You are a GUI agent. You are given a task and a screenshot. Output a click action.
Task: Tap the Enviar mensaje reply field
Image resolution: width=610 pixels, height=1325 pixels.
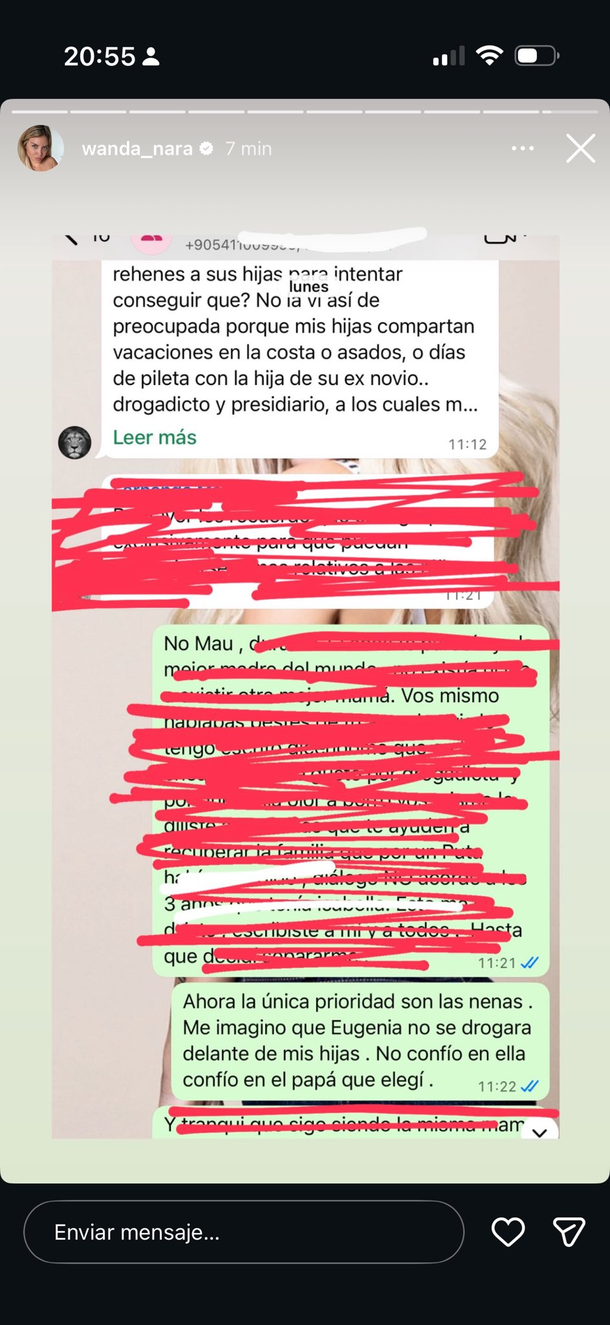(243, 1232)
